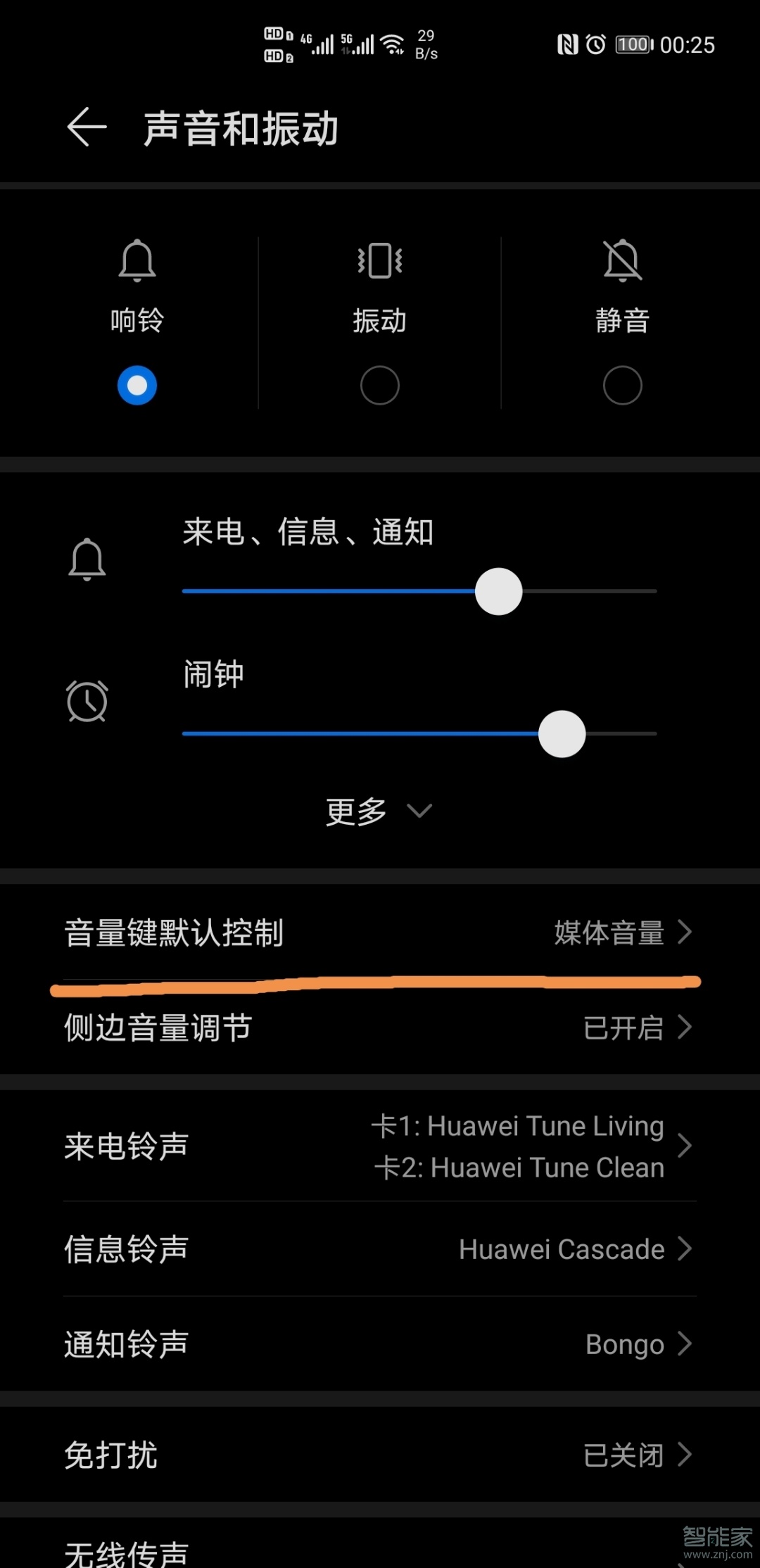Open 通知铃声 Bongo notification sound
The width and height of the screenshot is (760, 1568).
coord(380,1343)
